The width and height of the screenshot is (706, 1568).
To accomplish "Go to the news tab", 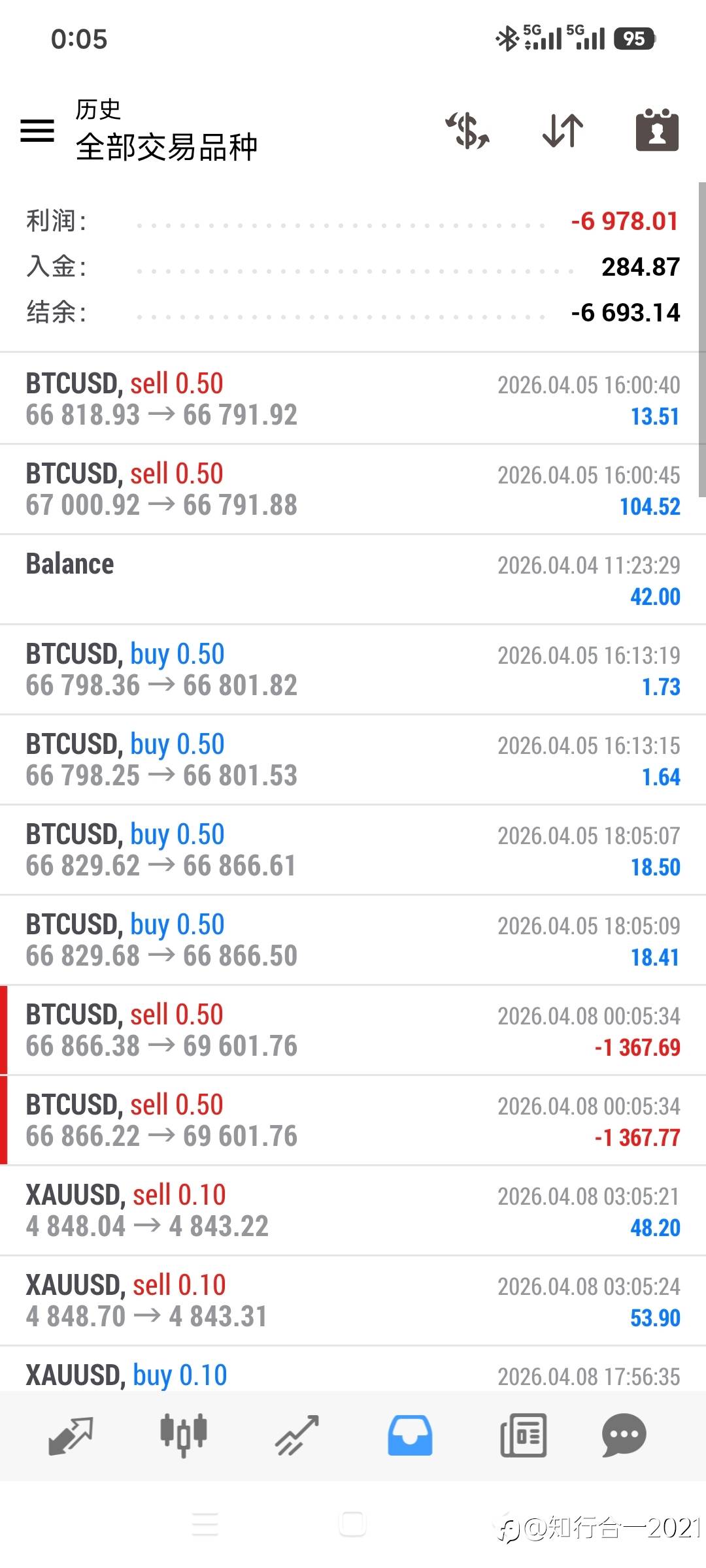I will (x=523, y=1435).
